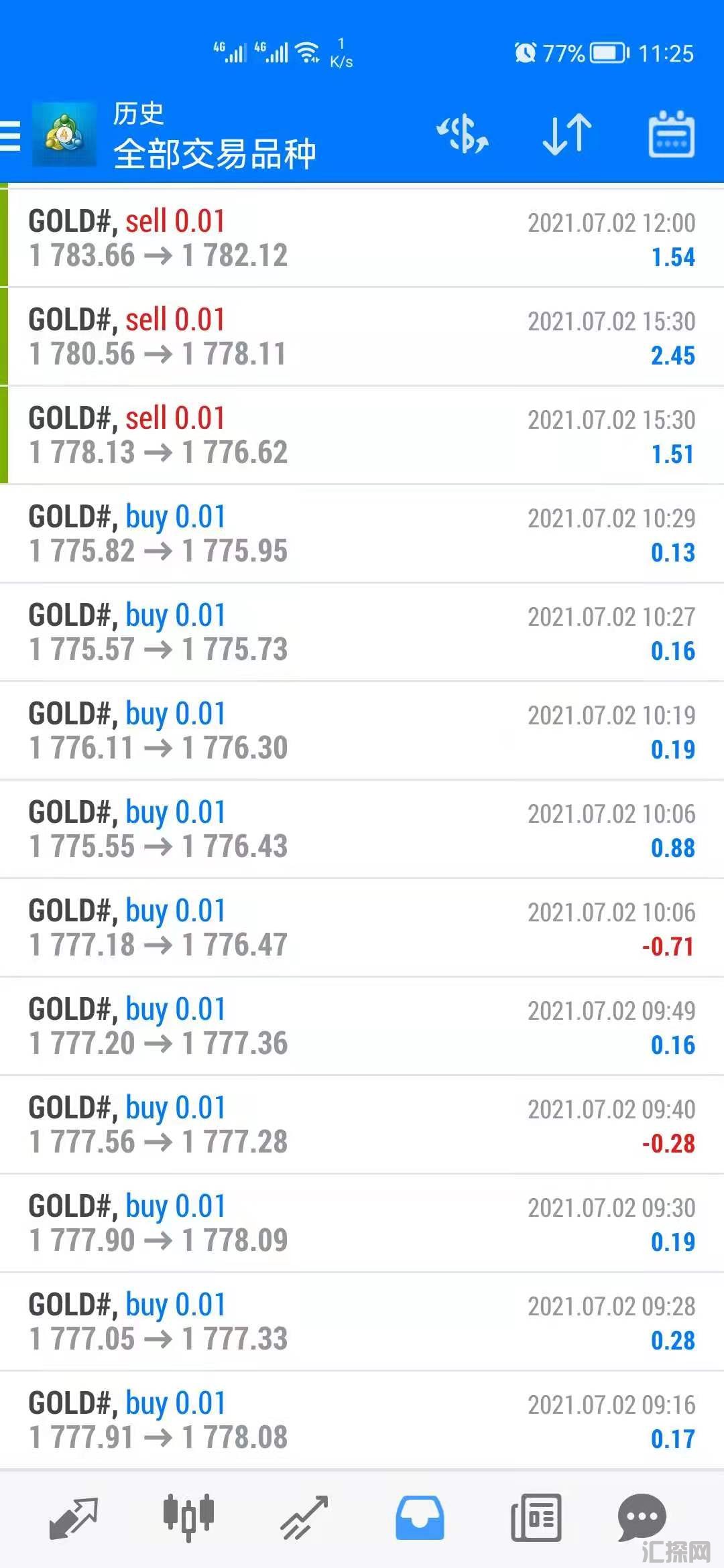Switch to the Chat messages tab
The height and width of the screenshot is (1568, 724).
coord(642,1517)
